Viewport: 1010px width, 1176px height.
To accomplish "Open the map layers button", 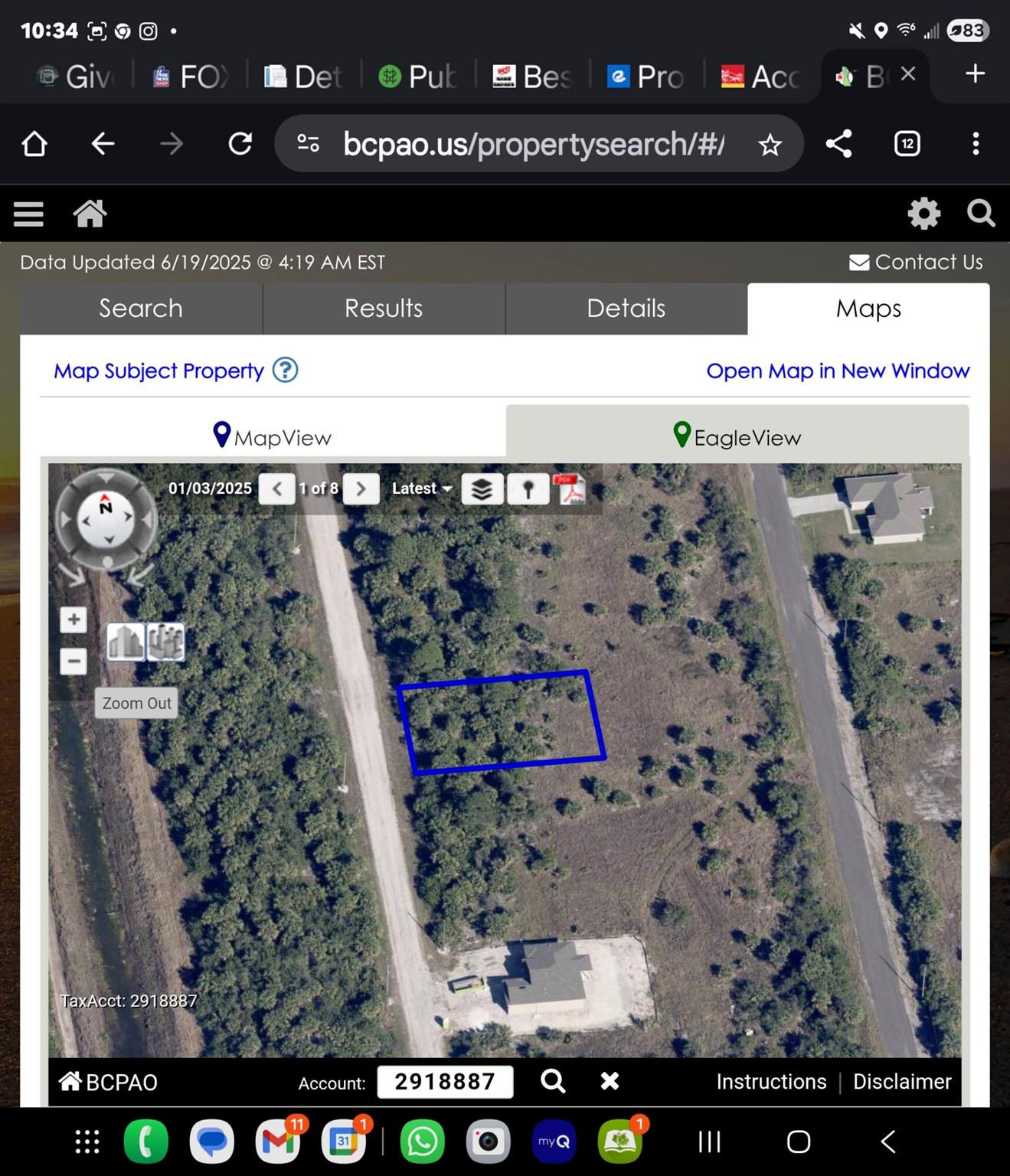I will pyautogui.click(x=482, y=488).
